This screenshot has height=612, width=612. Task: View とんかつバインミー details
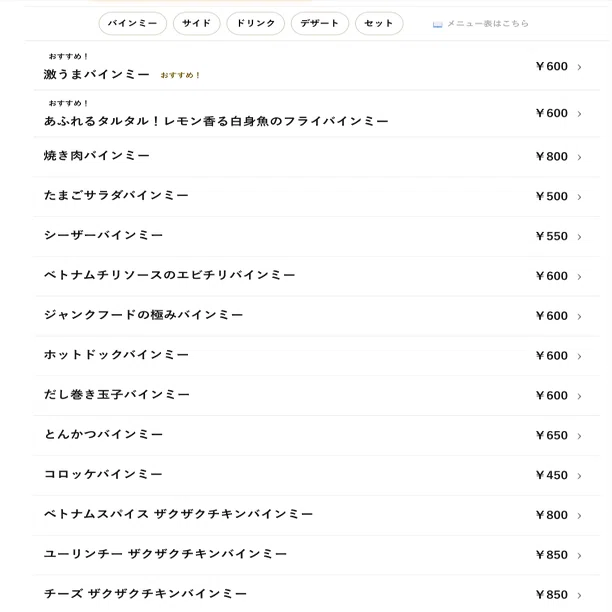point(317,435)
